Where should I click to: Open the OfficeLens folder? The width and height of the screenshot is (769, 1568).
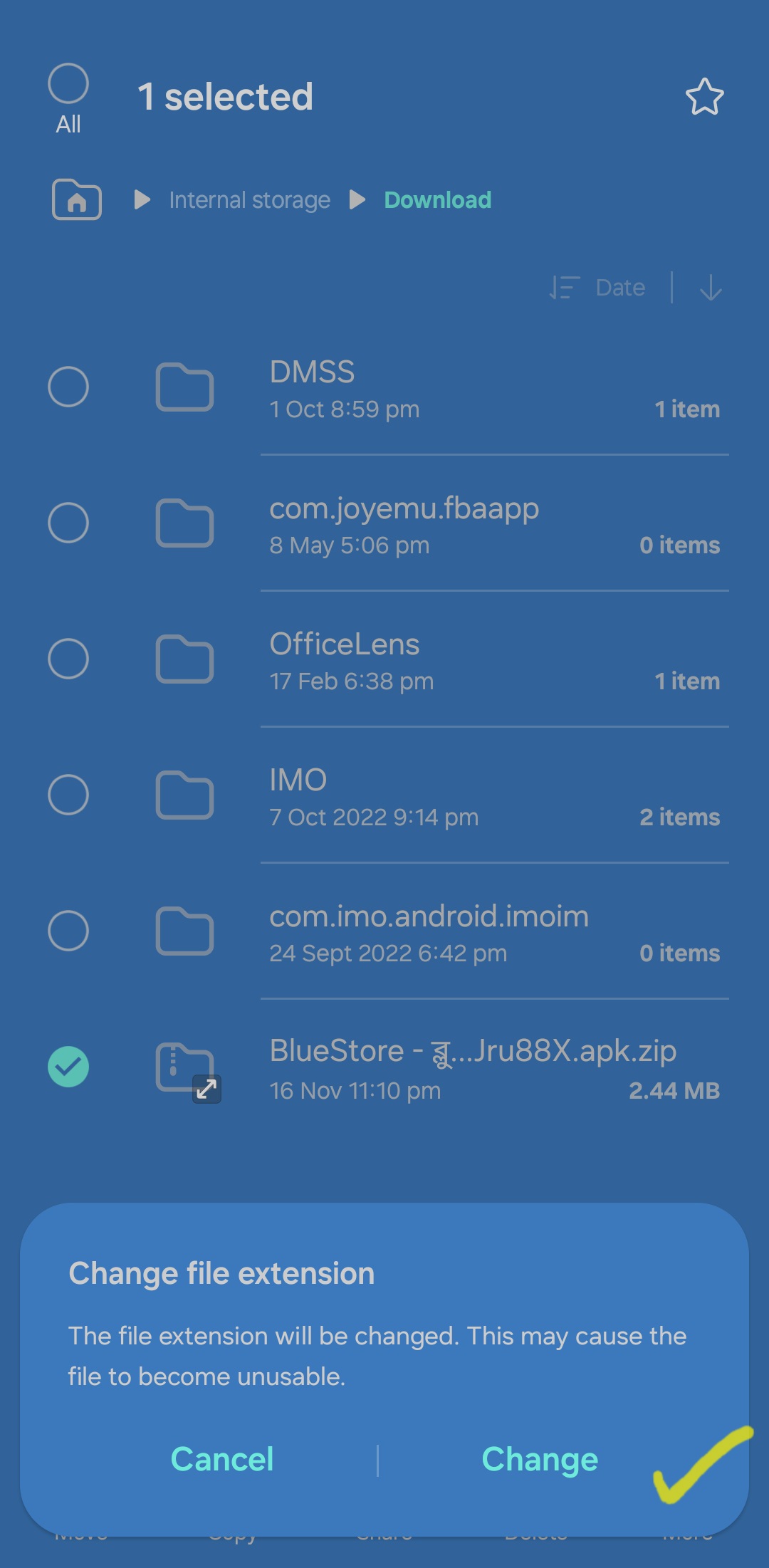tap(345, 660)
